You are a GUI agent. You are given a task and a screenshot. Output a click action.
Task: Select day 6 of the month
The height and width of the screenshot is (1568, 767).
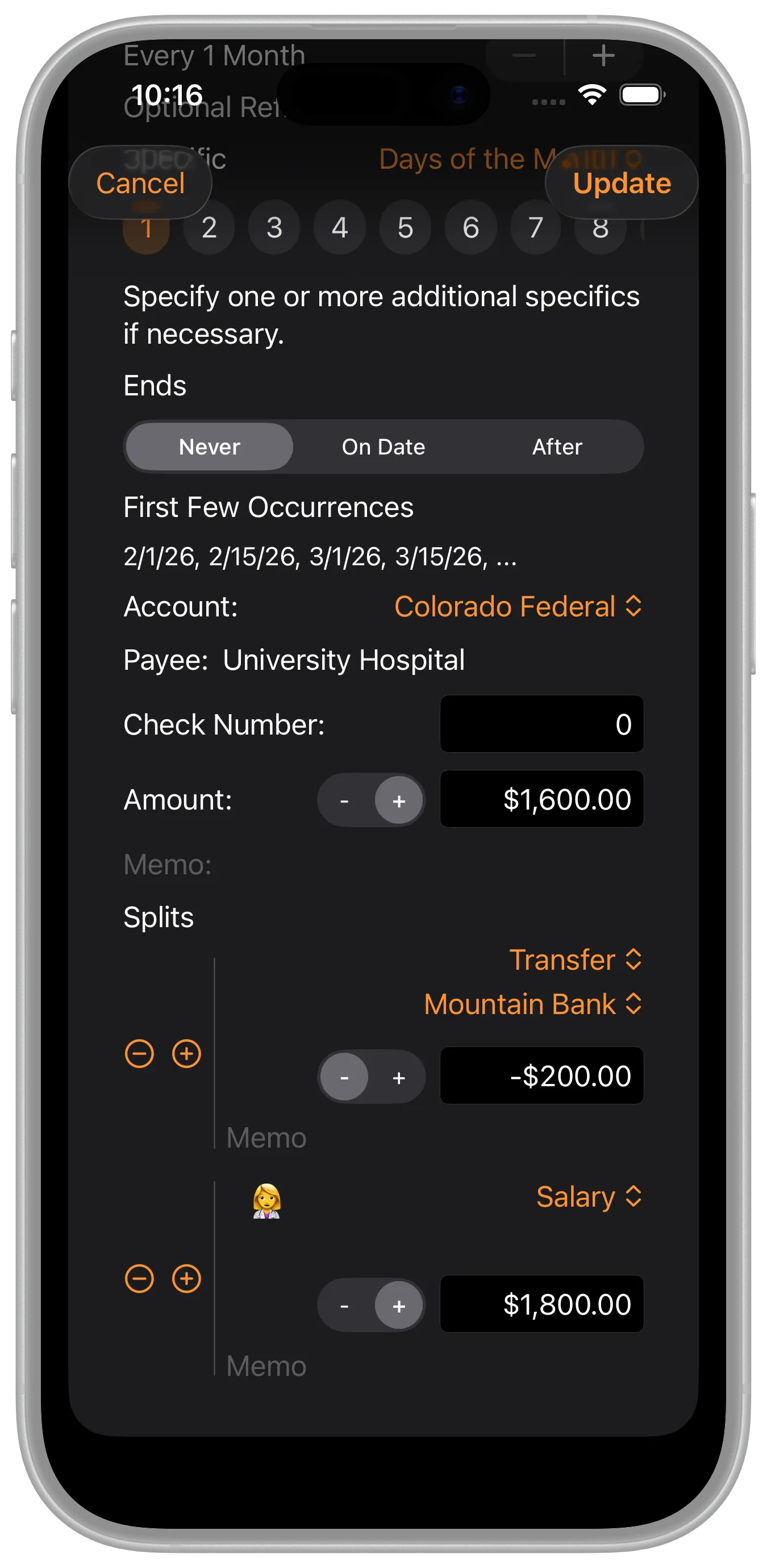(470, 228)
